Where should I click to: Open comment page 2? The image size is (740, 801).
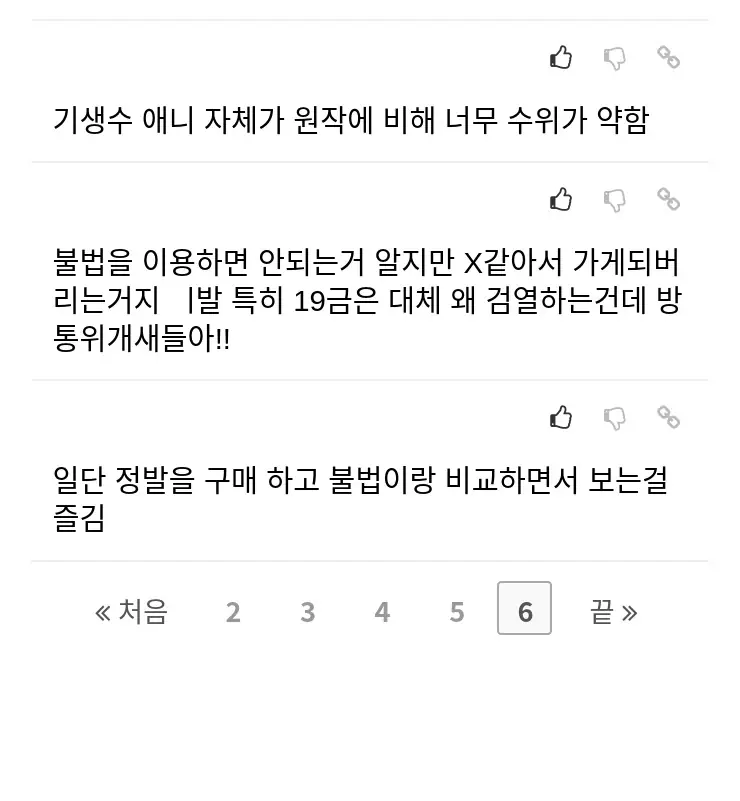click(233, 611)
